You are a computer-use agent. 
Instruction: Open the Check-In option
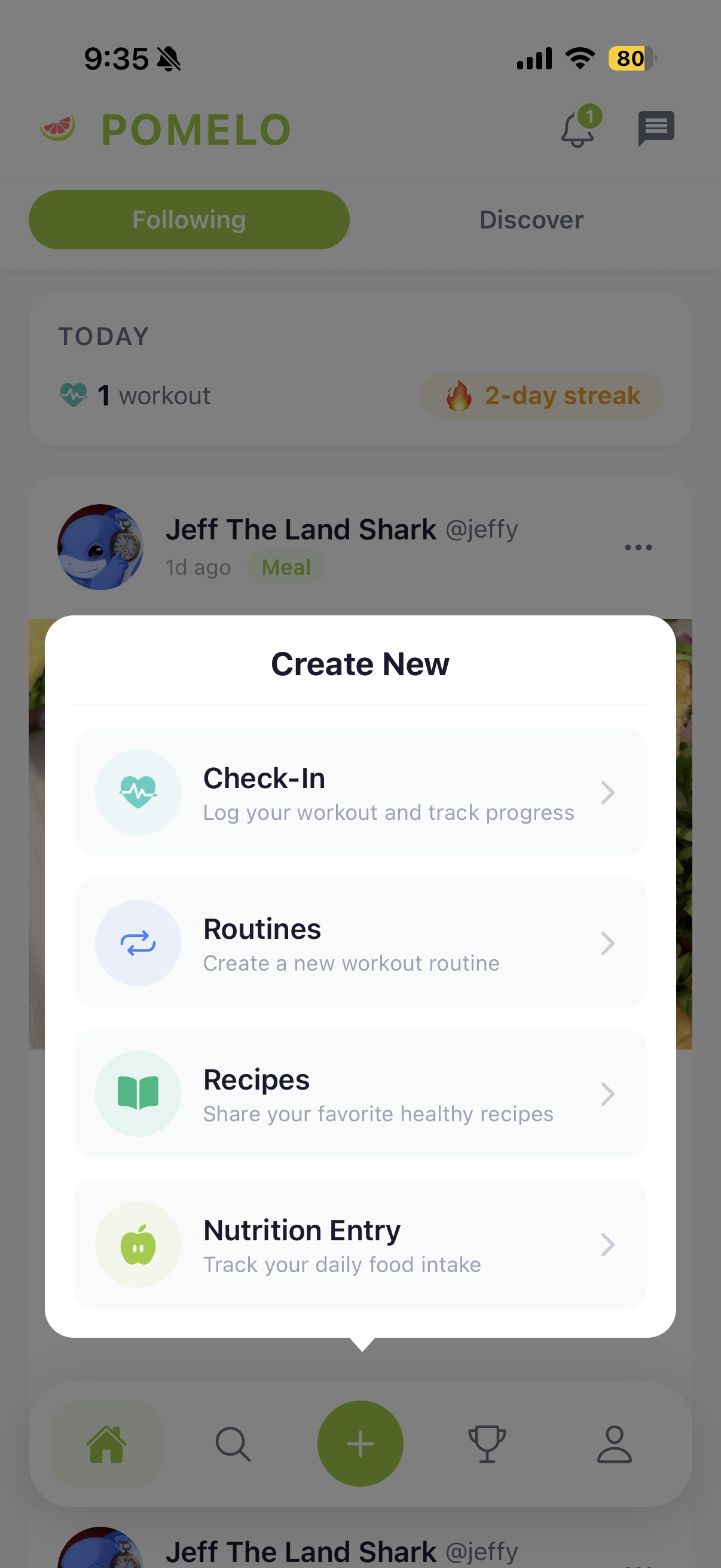[x=359, y=792]
